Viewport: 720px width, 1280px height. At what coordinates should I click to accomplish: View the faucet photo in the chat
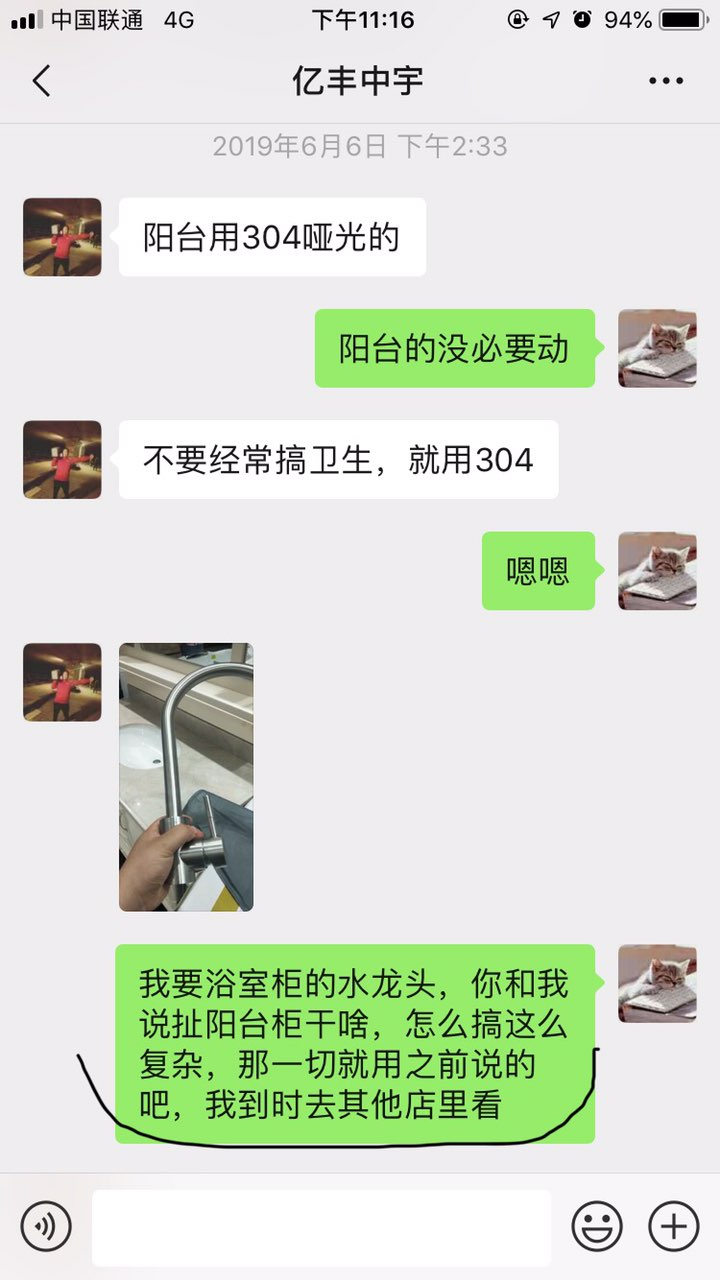[186, 777]
